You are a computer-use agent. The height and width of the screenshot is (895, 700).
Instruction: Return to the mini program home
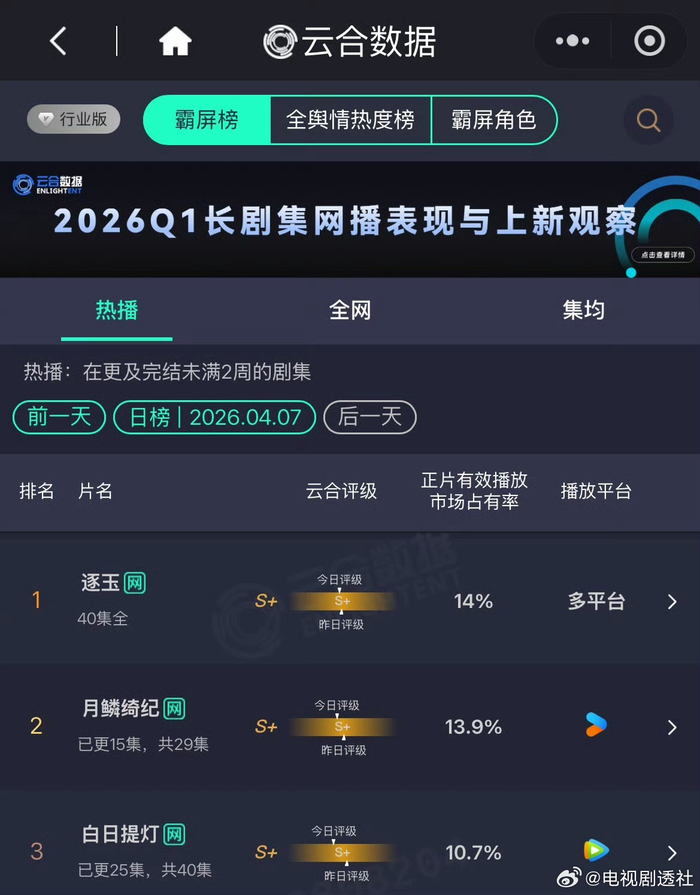coord(175,41)
